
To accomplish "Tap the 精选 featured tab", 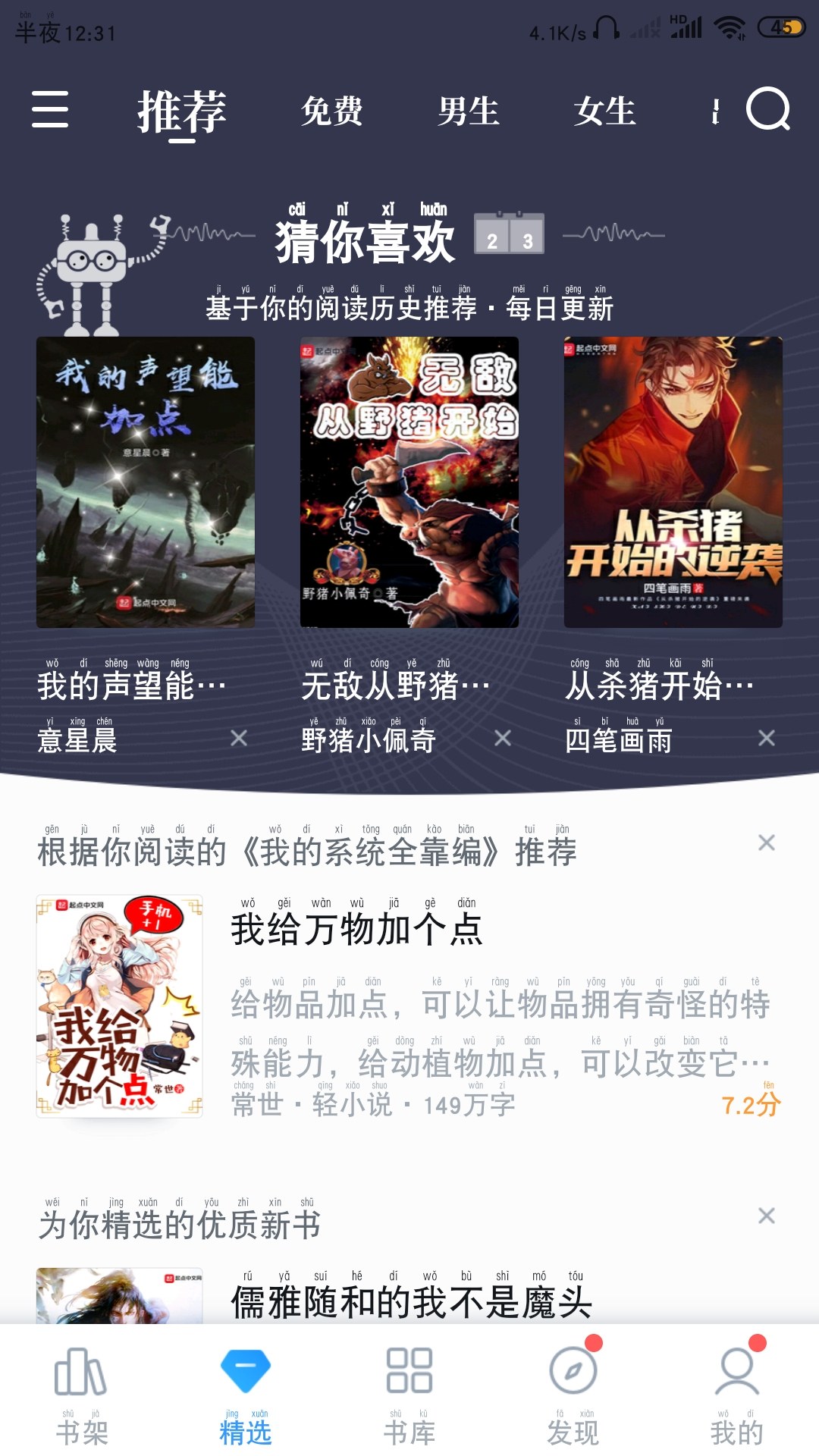I will coord(246,1395).
